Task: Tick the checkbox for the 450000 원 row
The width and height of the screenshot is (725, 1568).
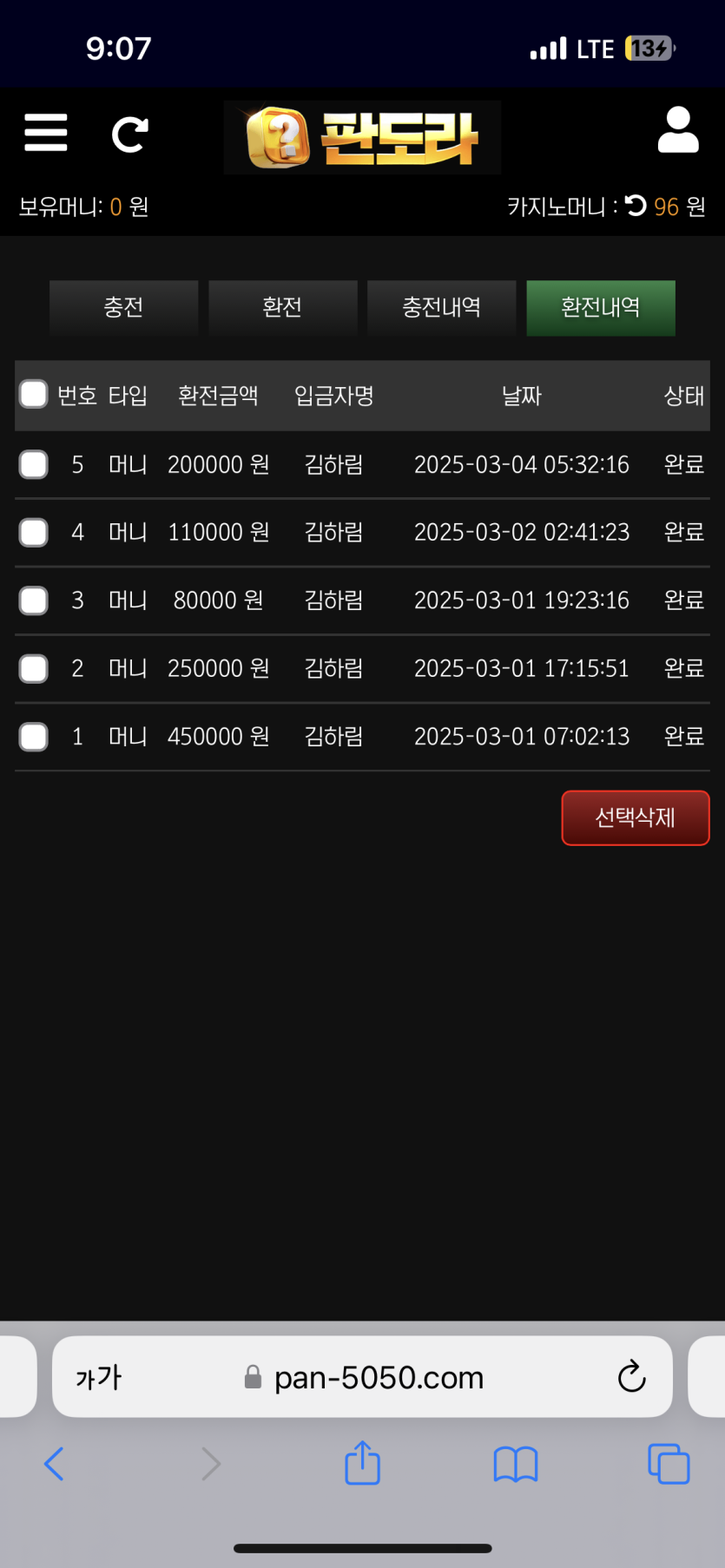Action: pos(34,737)
